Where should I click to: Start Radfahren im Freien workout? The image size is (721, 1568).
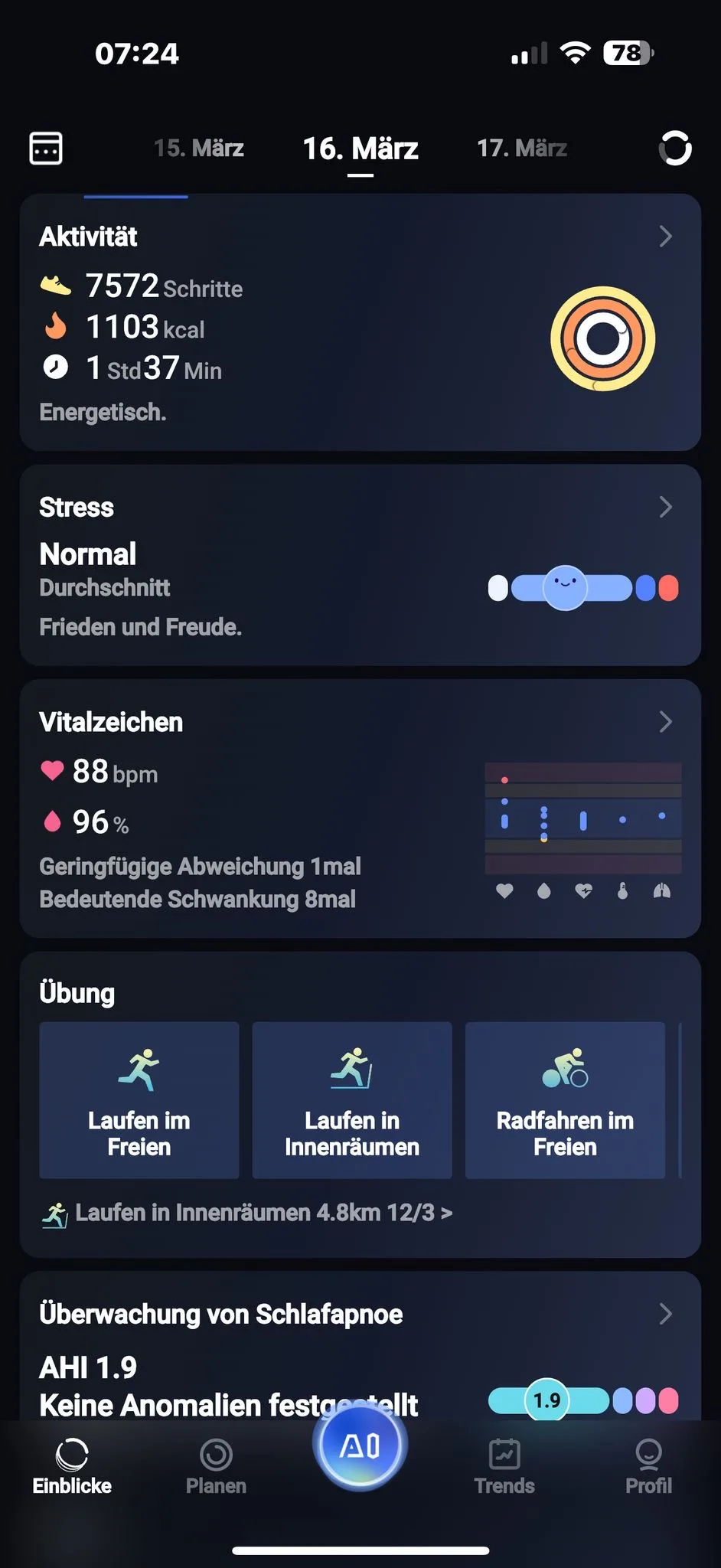[565, 1100]
